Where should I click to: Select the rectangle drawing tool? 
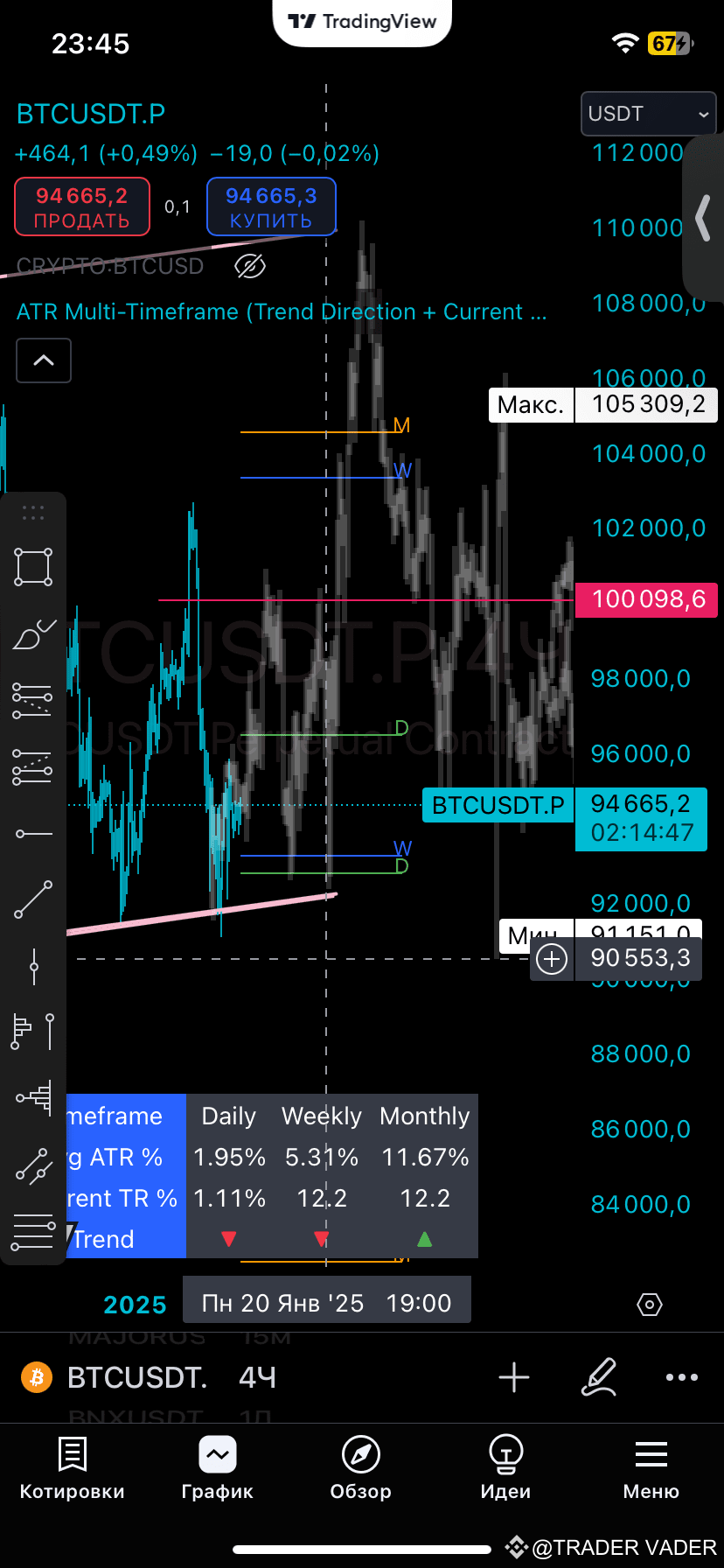click(x=33, y=566)
